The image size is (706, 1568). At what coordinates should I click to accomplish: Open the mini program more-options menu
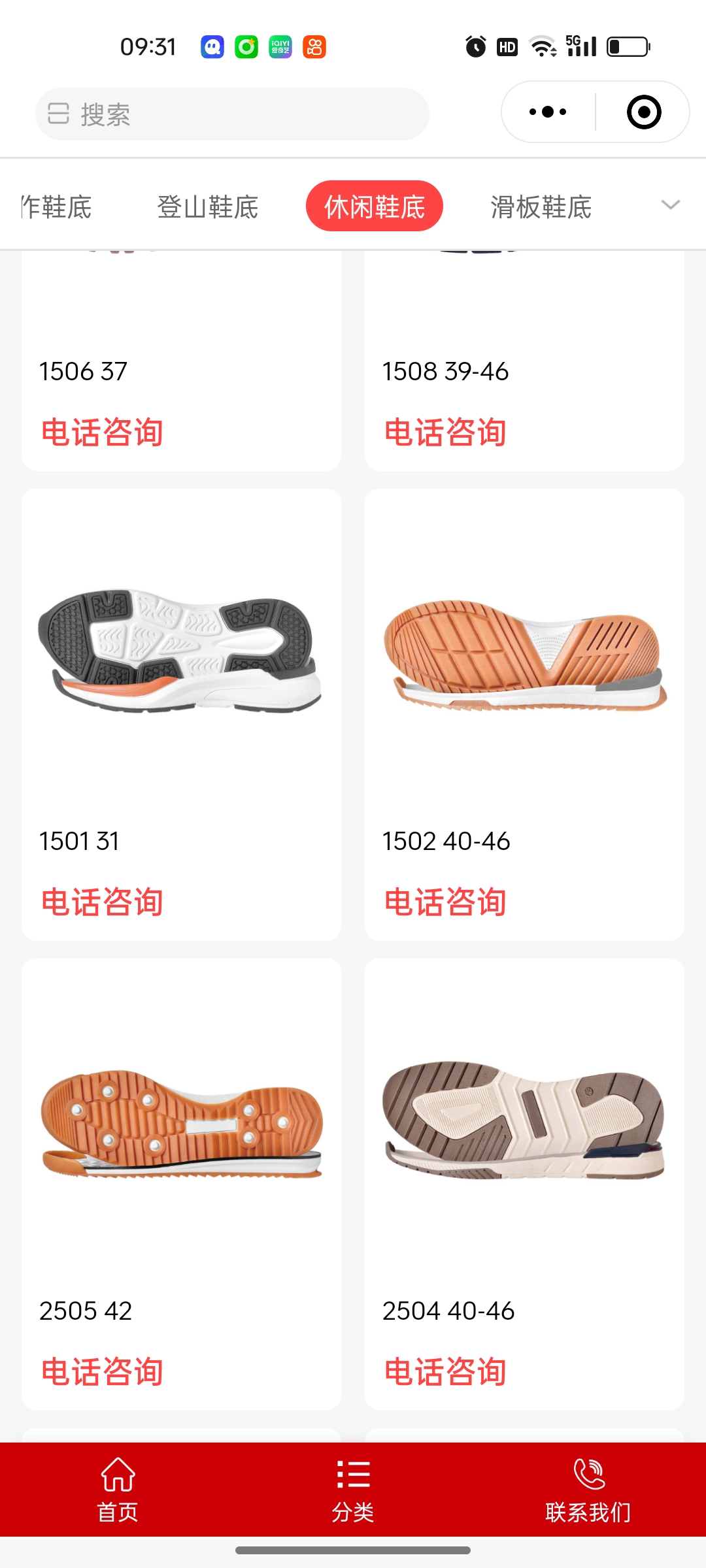(548, 112)
